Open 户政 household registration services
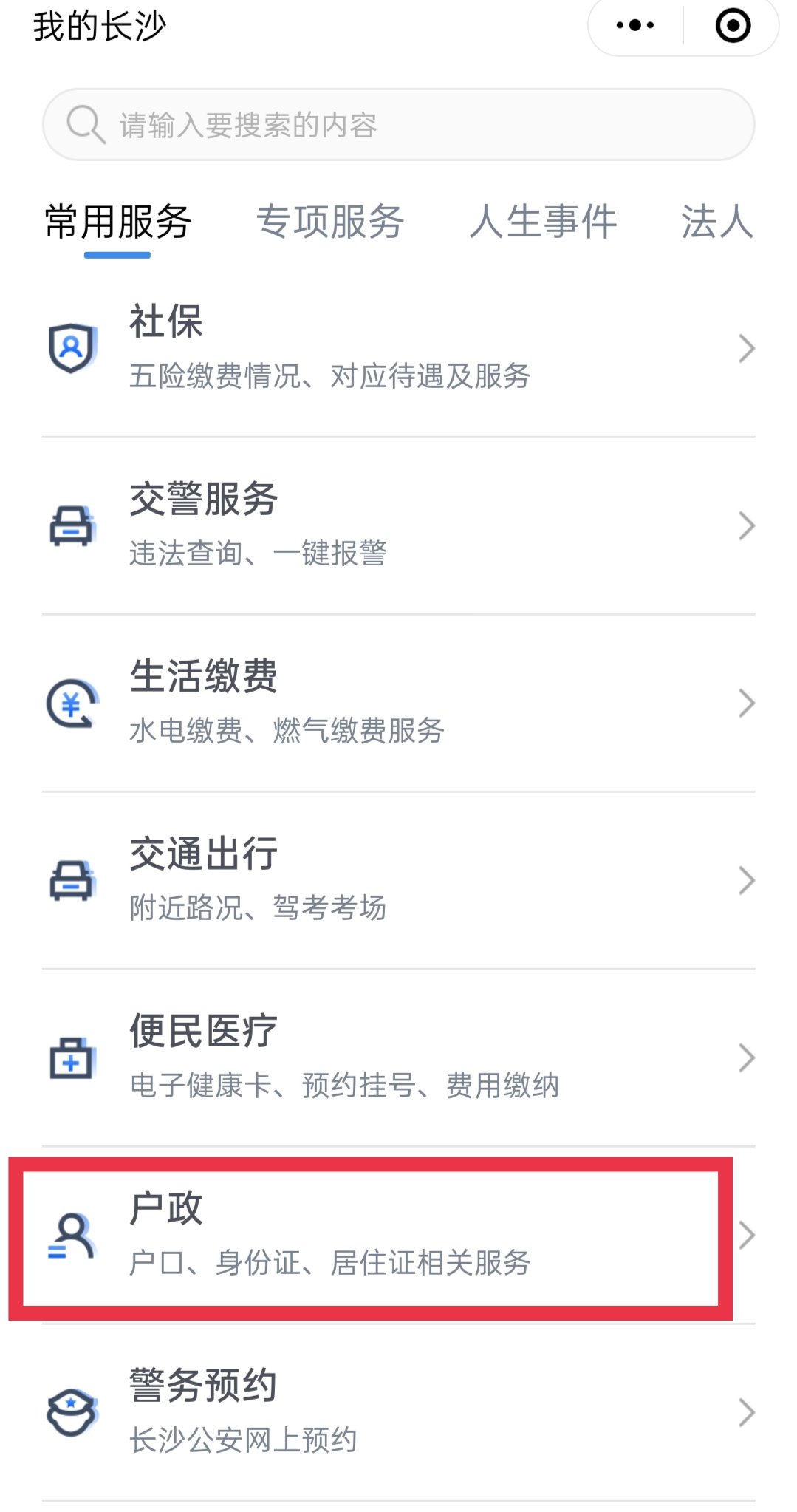The image size is (797, 1512). tap(399, 1234)
